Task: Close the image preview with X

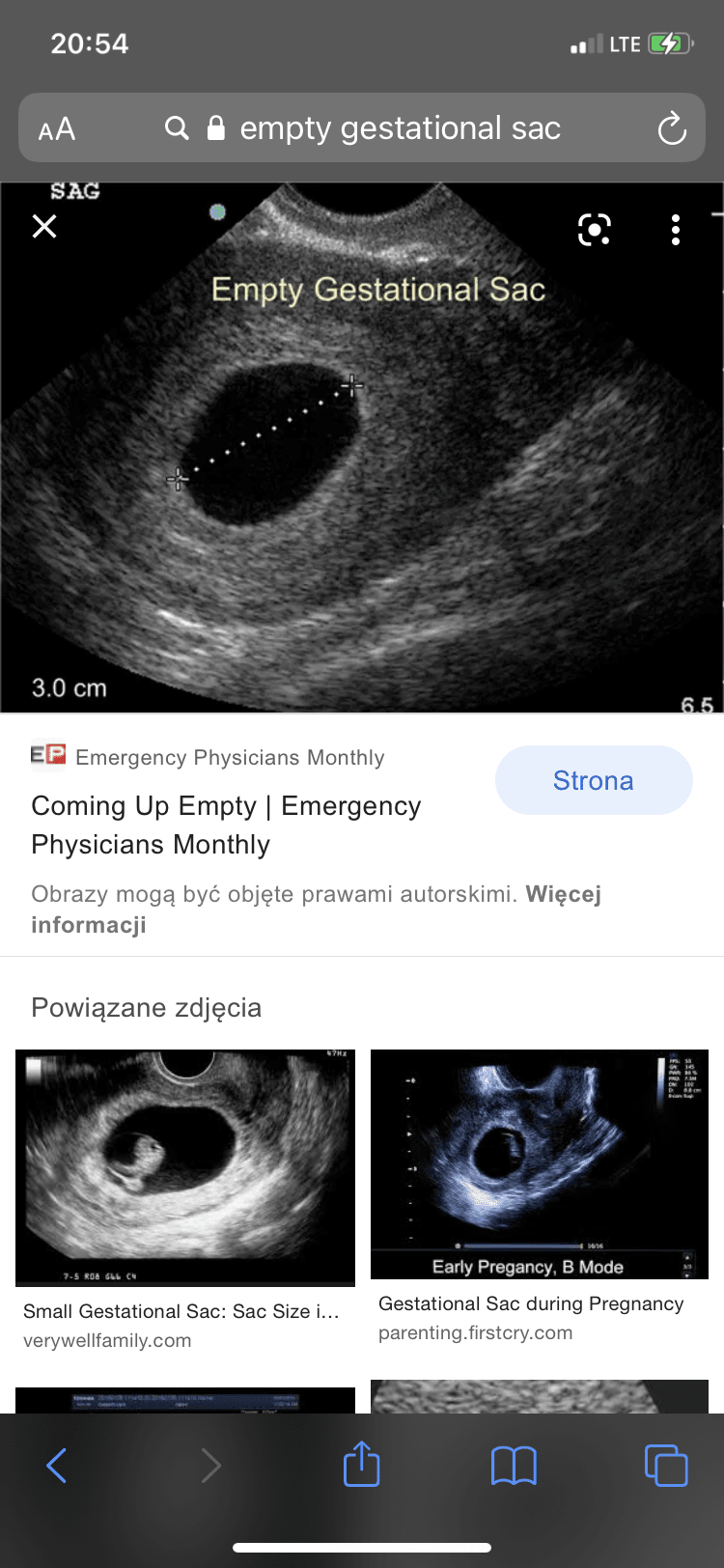Action: [44, 227]
